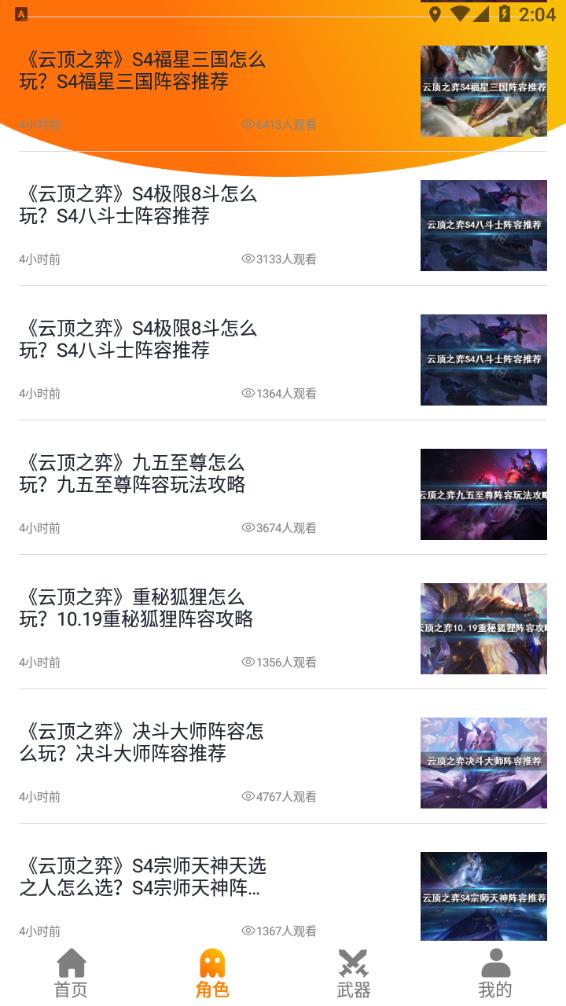This screenshot has width=566, height=1006.
Task: Open the 10.19重秘狐狸阵容攻略 article
Action: click(282, 628)
